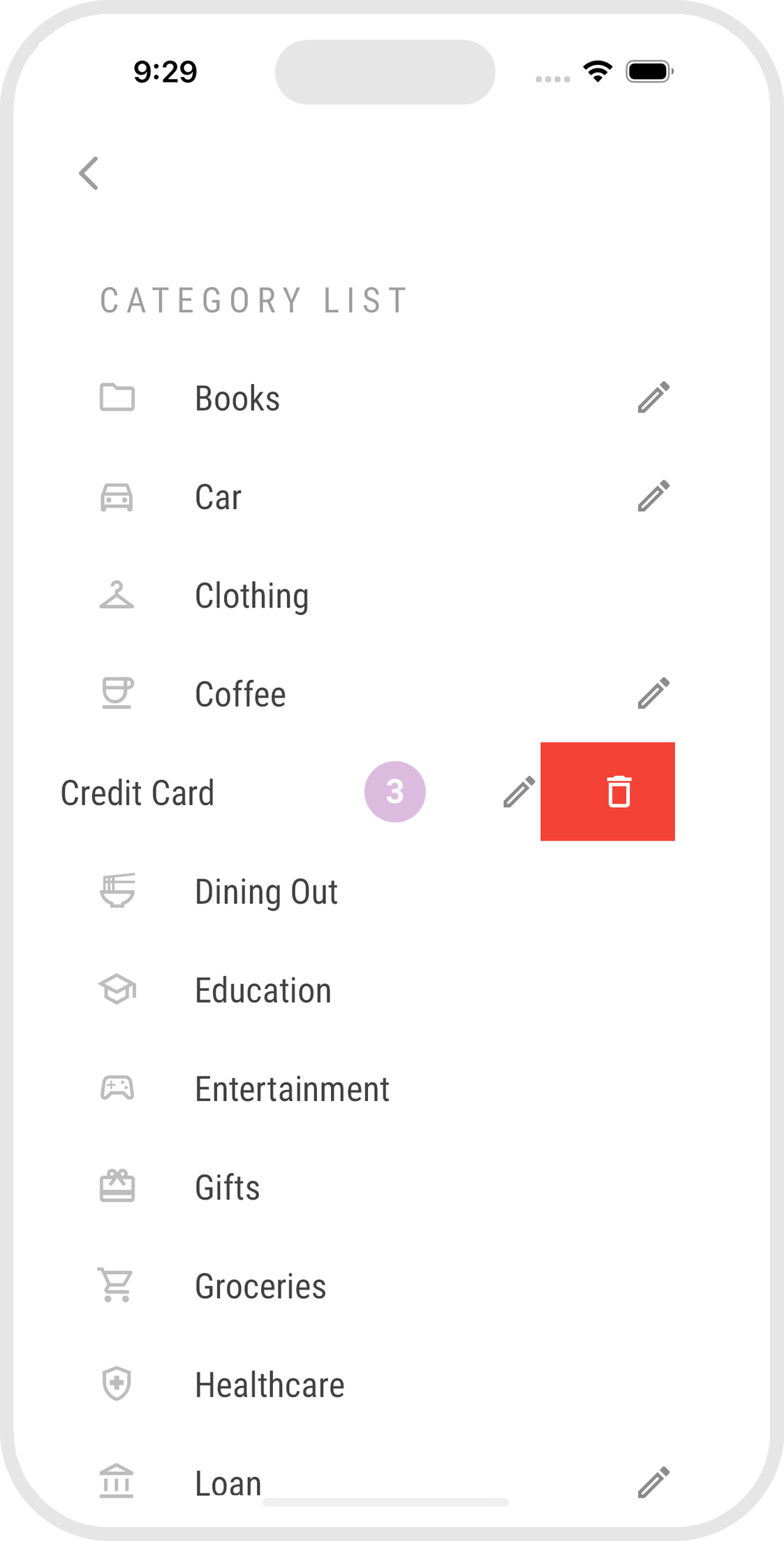Edit the Loan category
This screenshot has height=1541, width=784.
pyautogui.click(x=653, y=1482)
